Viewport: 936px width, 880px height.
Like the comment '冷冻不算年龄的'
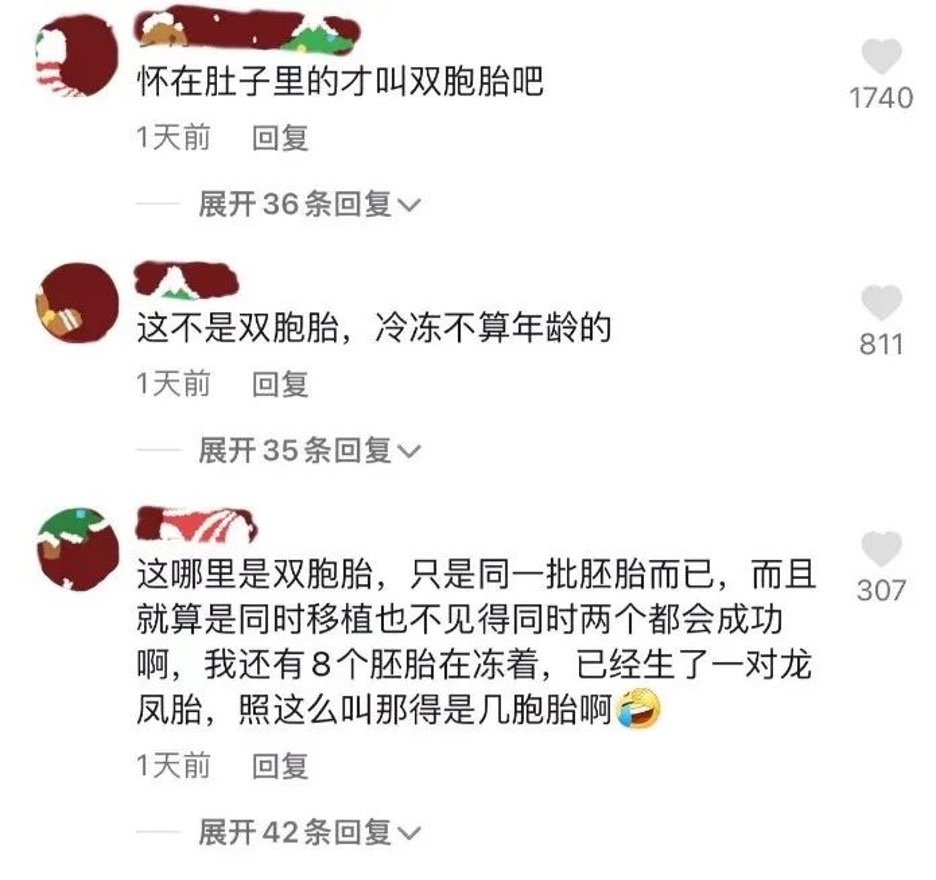pos(881,303)
